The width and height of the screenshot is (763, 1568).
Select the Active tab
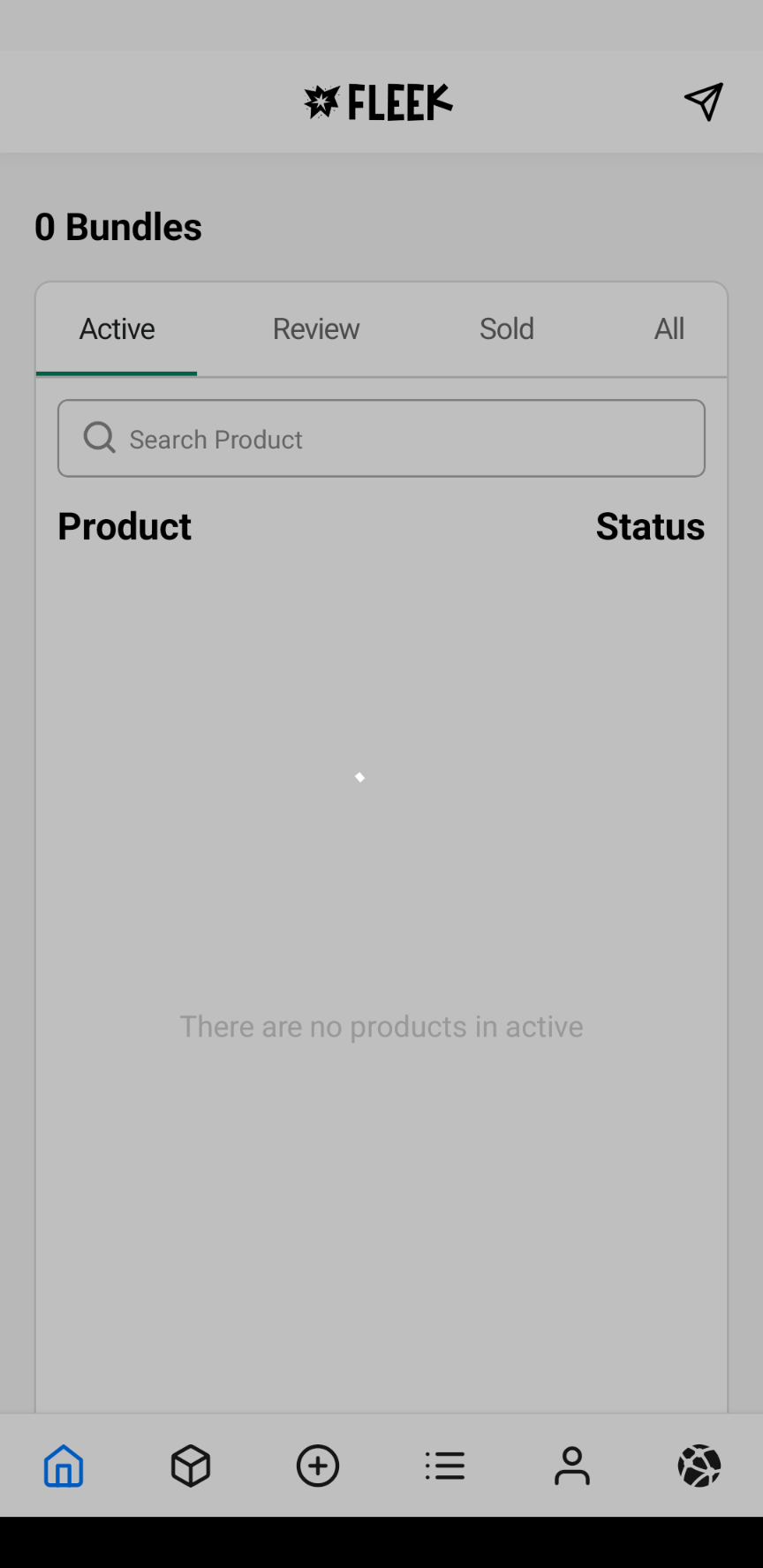point(117,329)
